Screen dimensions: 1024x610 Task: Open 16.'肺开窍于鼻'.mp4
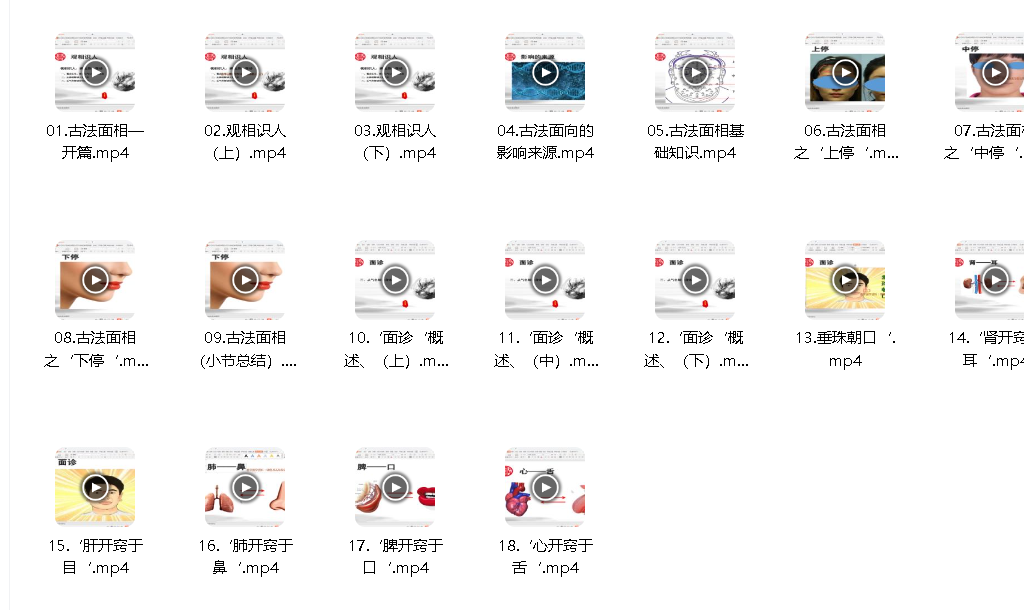click(x=245, y=487)
